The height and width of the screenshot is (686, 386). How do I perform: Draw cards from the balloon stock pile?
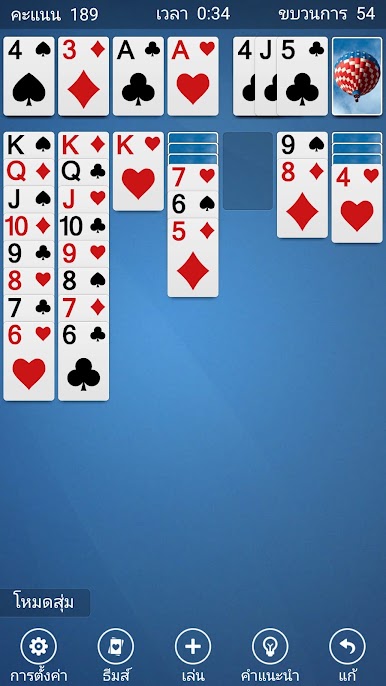point(357,76)
